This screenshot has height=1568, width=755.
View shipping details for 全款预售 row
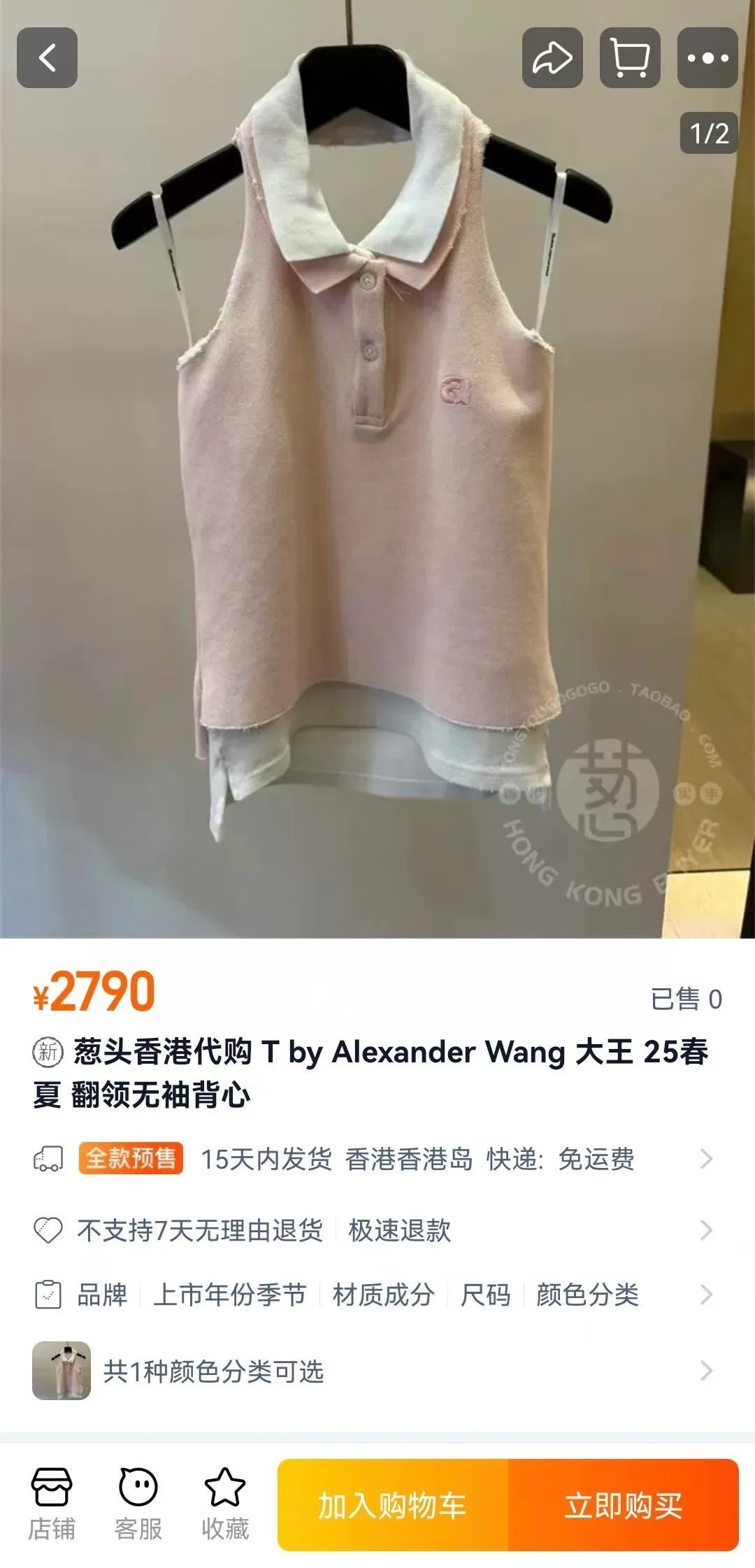(x=377, y=1159)
